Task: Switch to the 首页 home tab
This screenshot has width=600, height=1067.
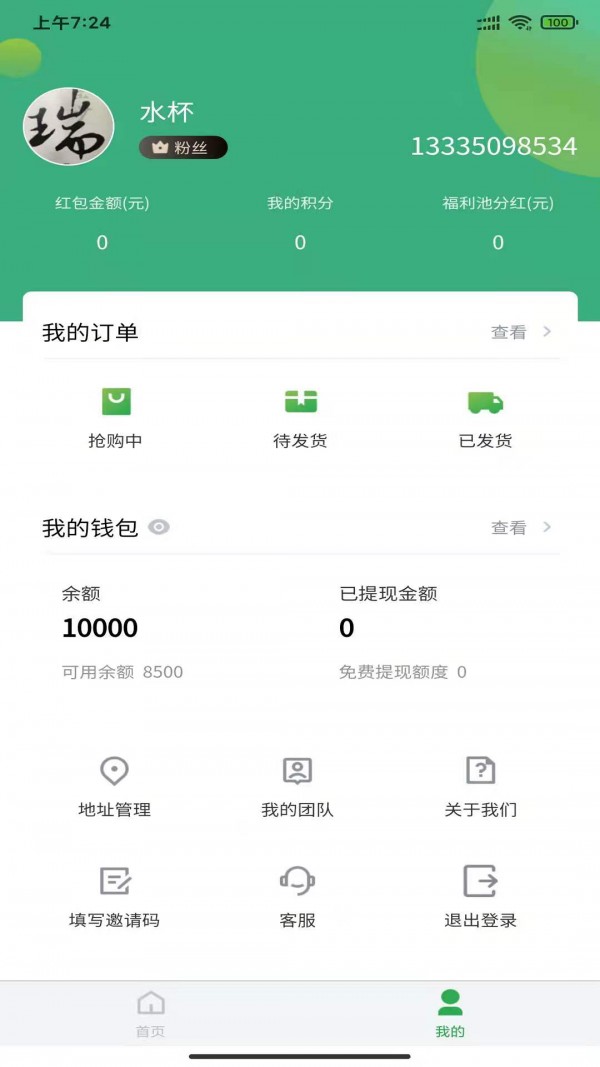Action: pos(150,1013)
